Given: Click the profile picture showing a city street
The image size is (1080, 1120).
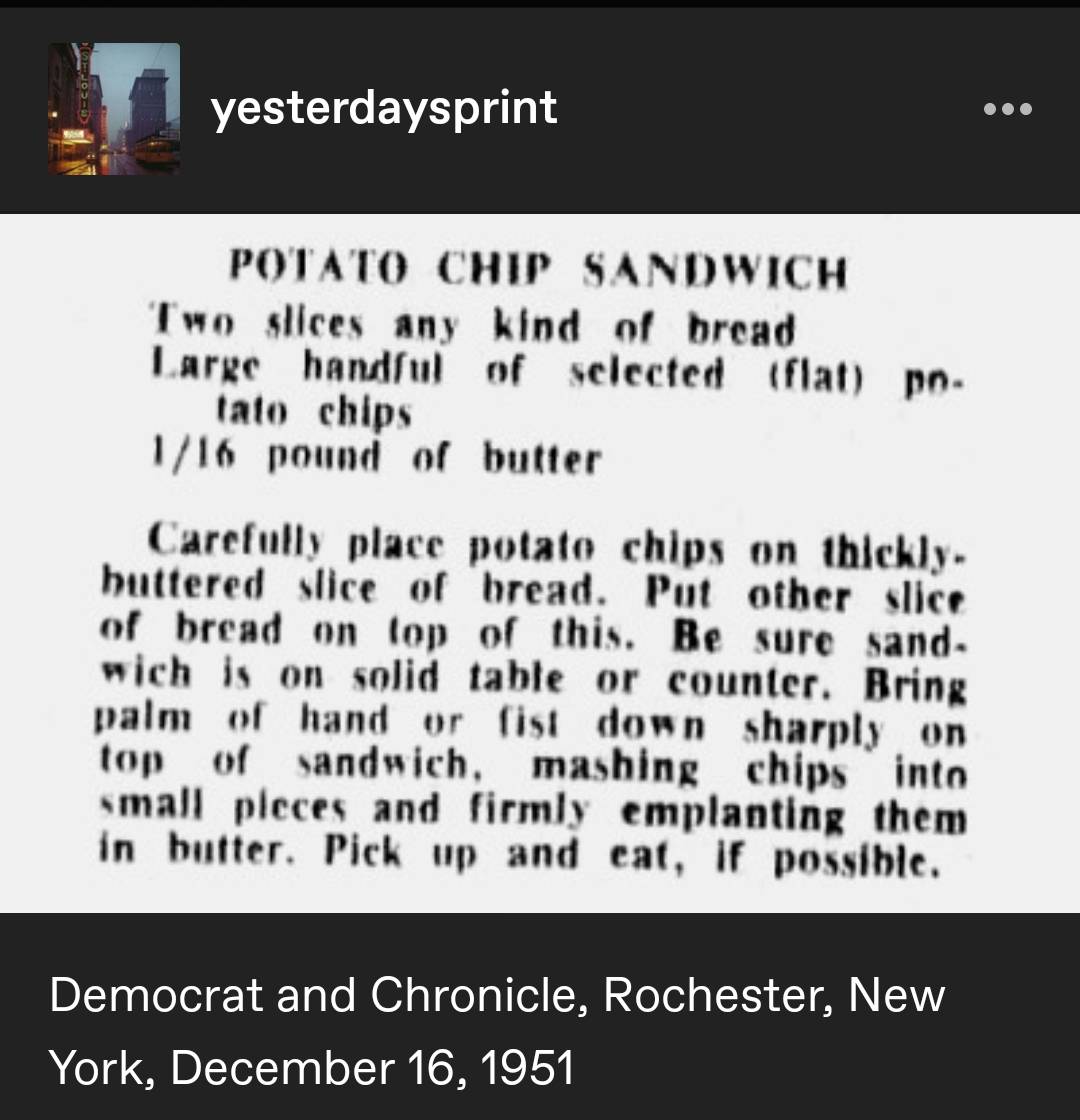Looking at the screenshot, I should (113, 106).
